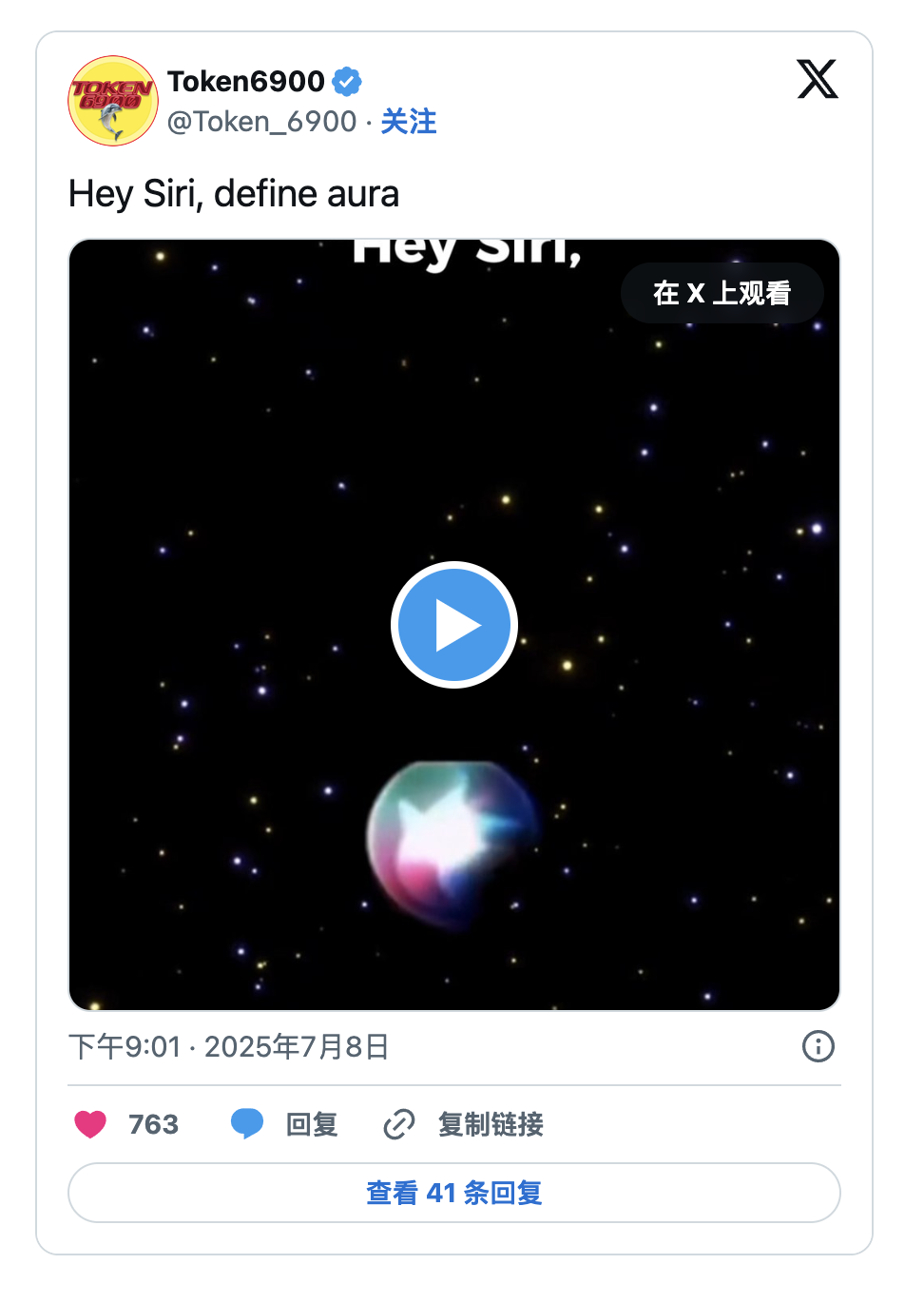
Task: Open the info icon beside the date
Action: (x=818, y=1046)
